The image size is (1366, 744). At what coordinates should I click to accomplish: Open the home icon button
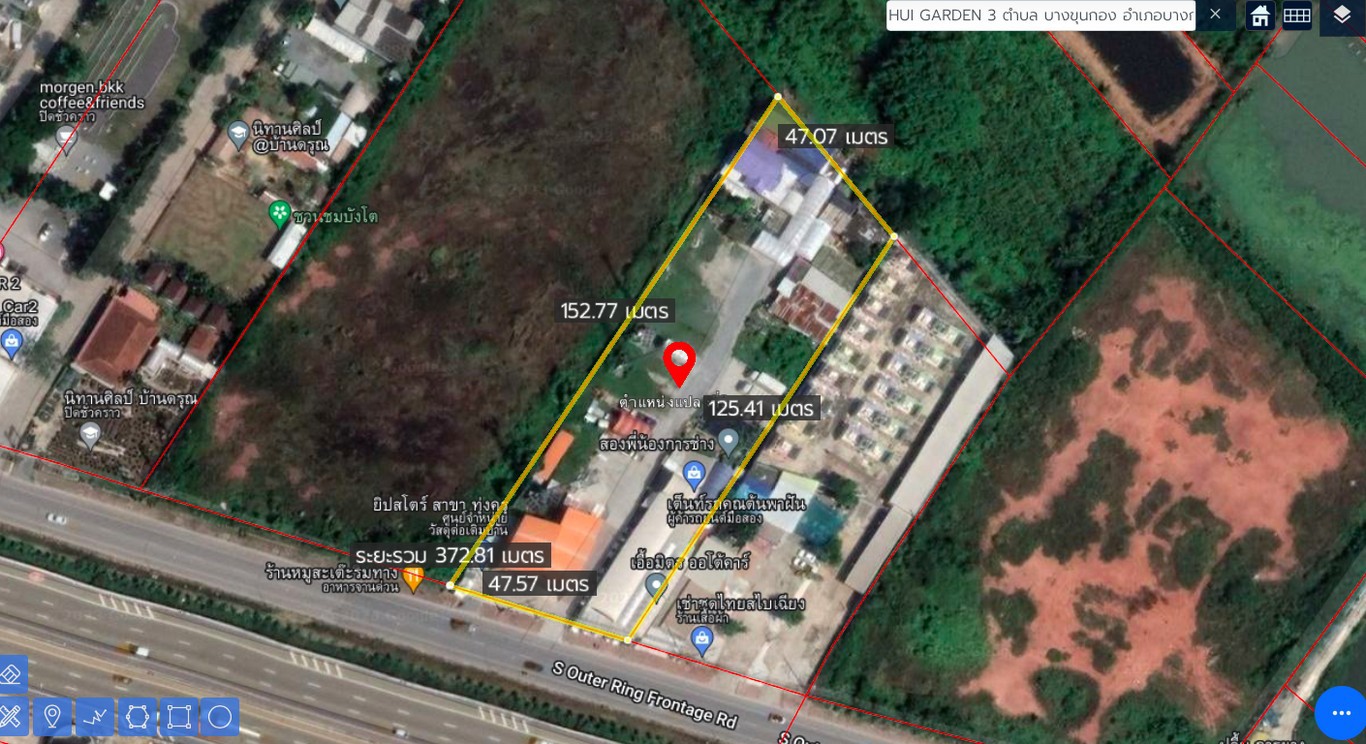[1260, 15]
